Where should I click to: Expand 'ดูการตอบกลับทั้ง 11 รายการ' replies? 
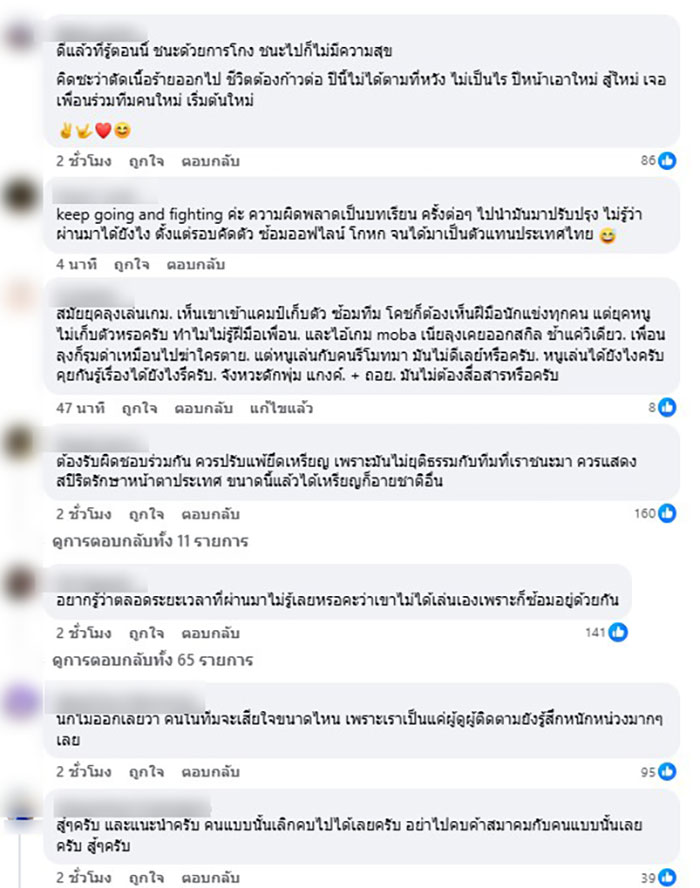pos(150,541)
